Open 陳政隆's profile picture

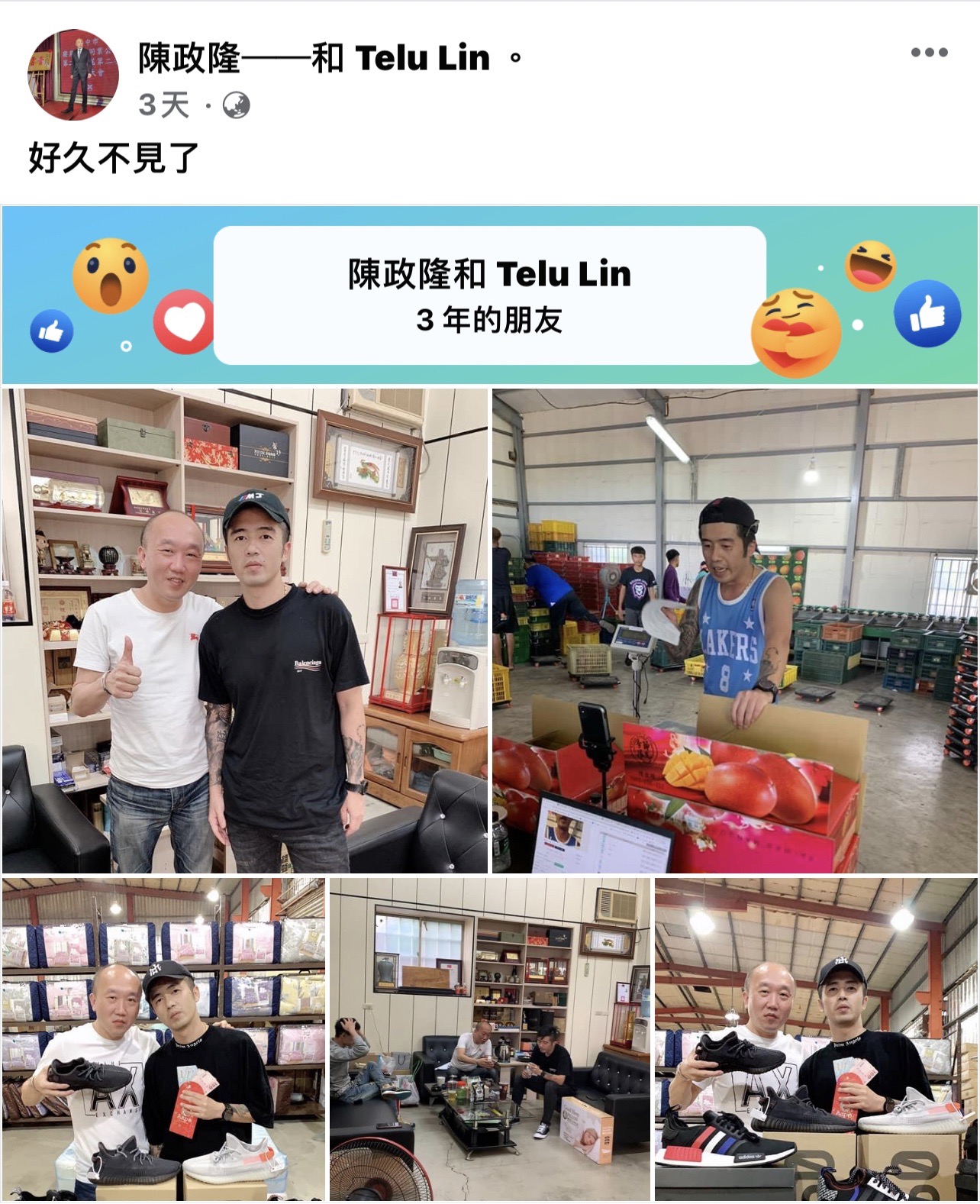tap(73, 75)
